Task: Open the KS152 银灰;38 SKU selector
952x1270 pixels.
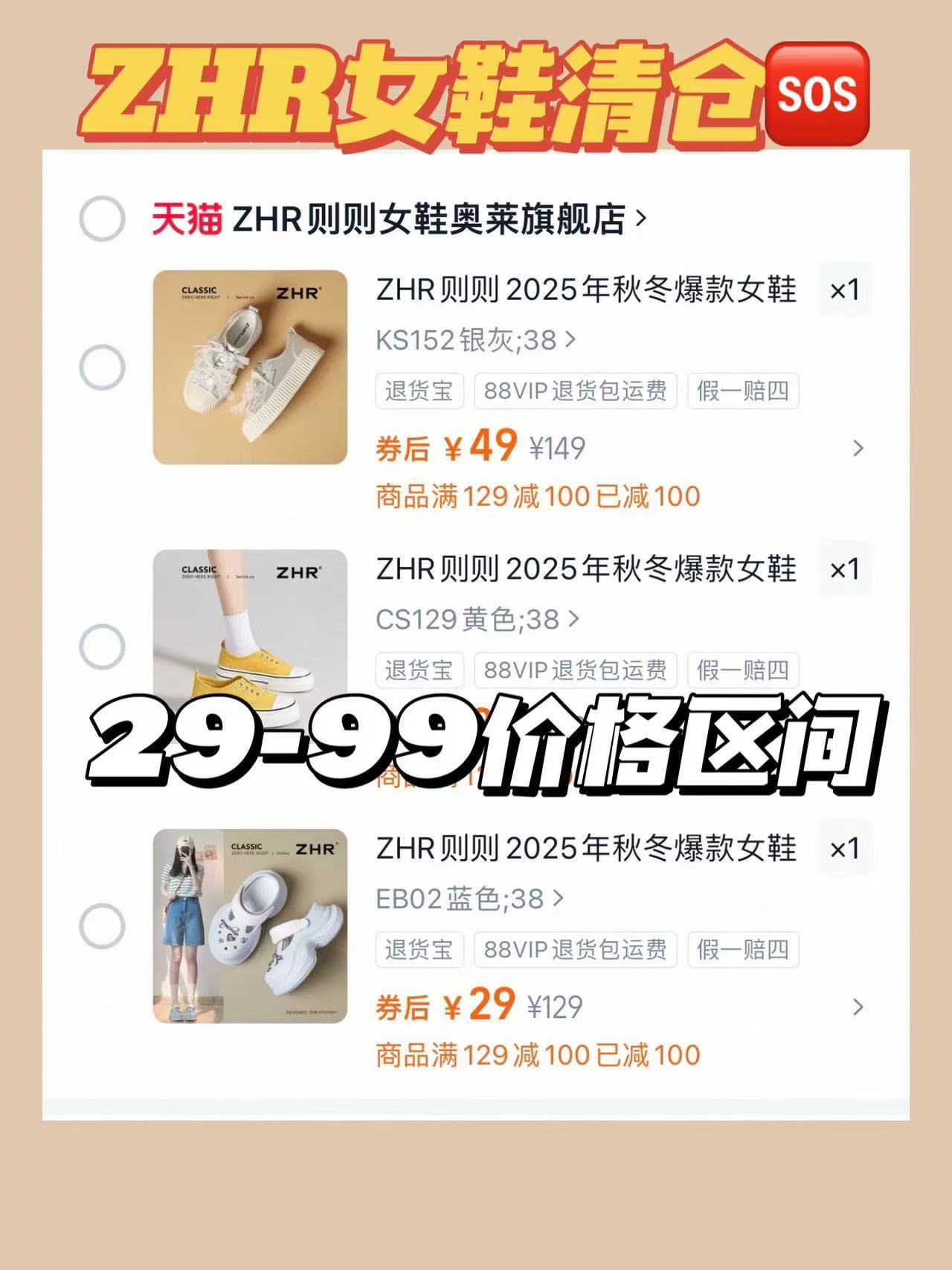Action: coord(472,339)
